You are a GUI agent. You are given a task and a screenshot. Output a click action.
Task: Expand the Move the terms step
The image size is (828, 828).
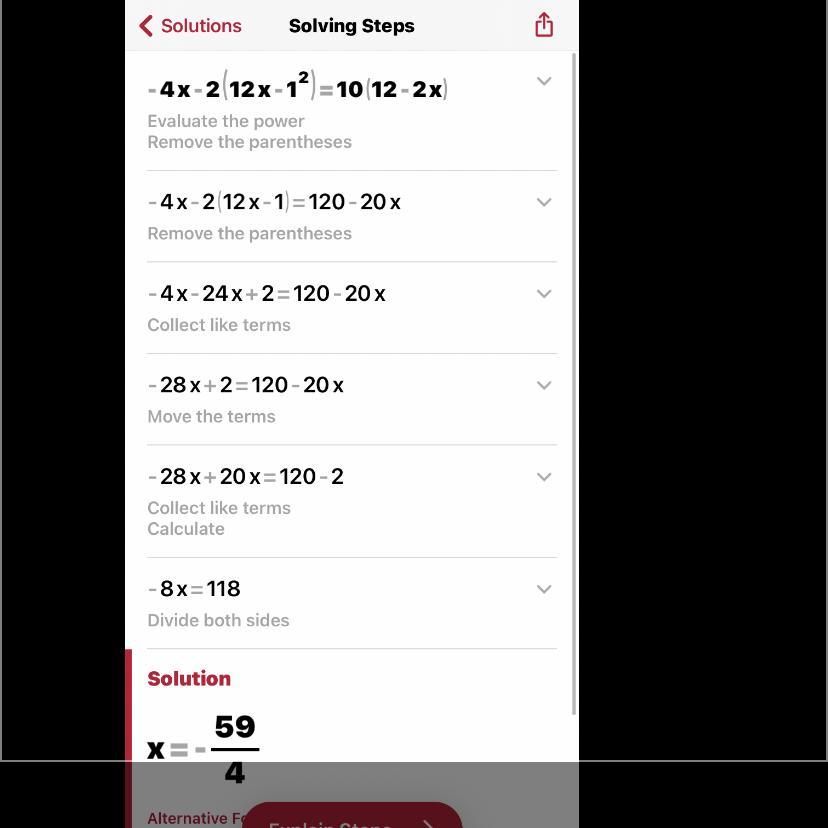[544, 386]
